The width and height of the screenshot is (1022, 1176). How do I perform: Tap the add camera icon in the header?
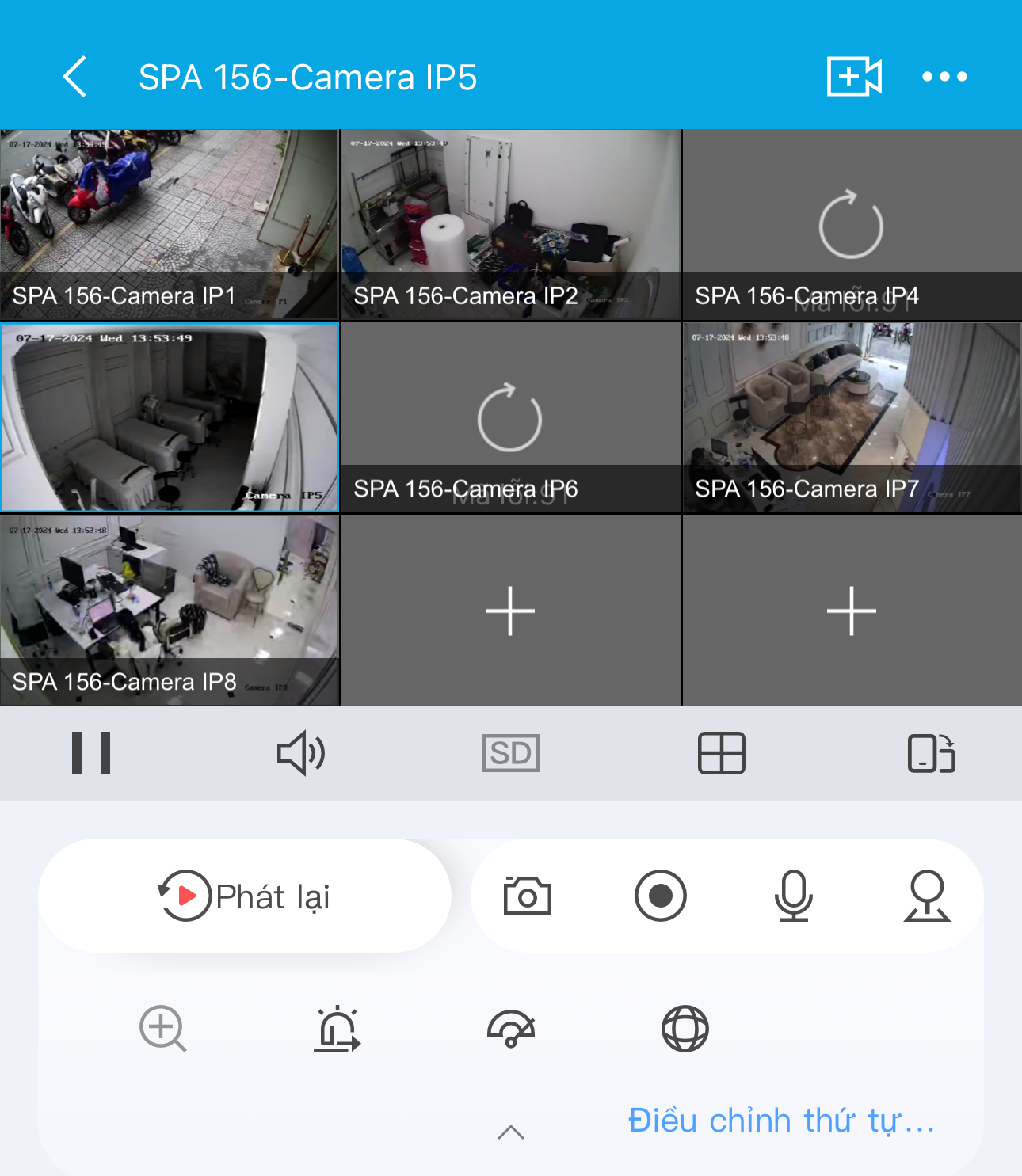(x=854, y=77)
